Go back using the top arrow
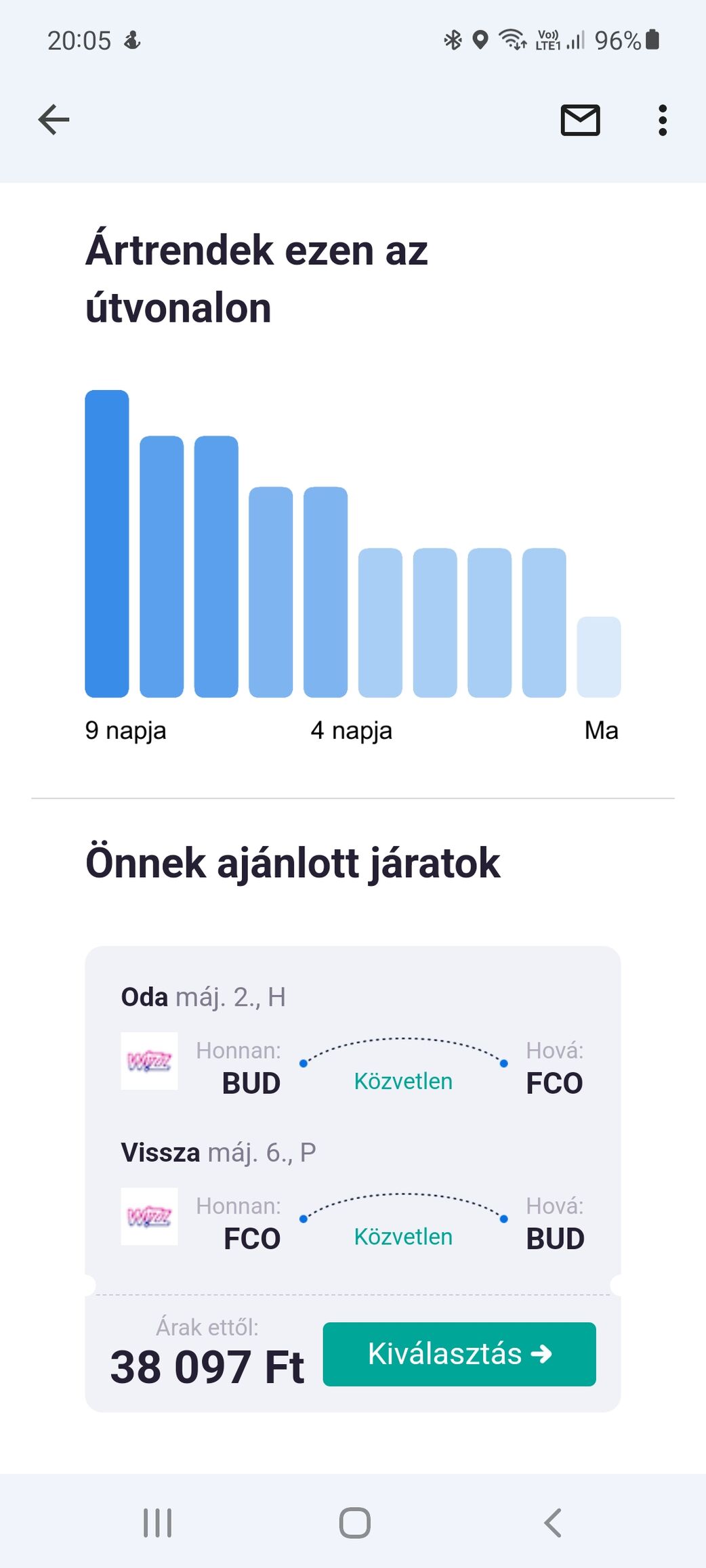This screenshot has width=706, height=1568. tap(54, 120)
